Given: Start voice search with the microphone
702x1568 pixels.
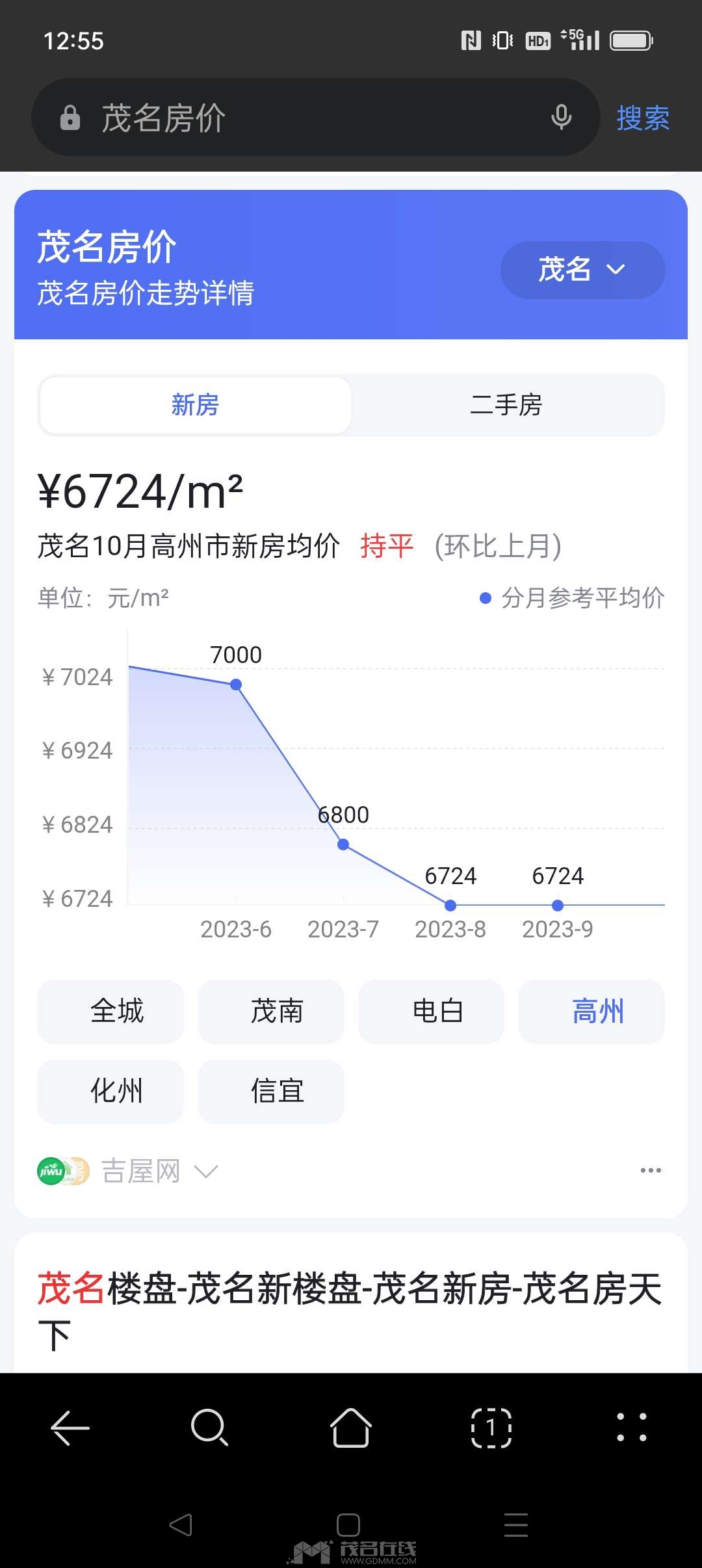Looking at the screenshot, I should coord(562,118).
